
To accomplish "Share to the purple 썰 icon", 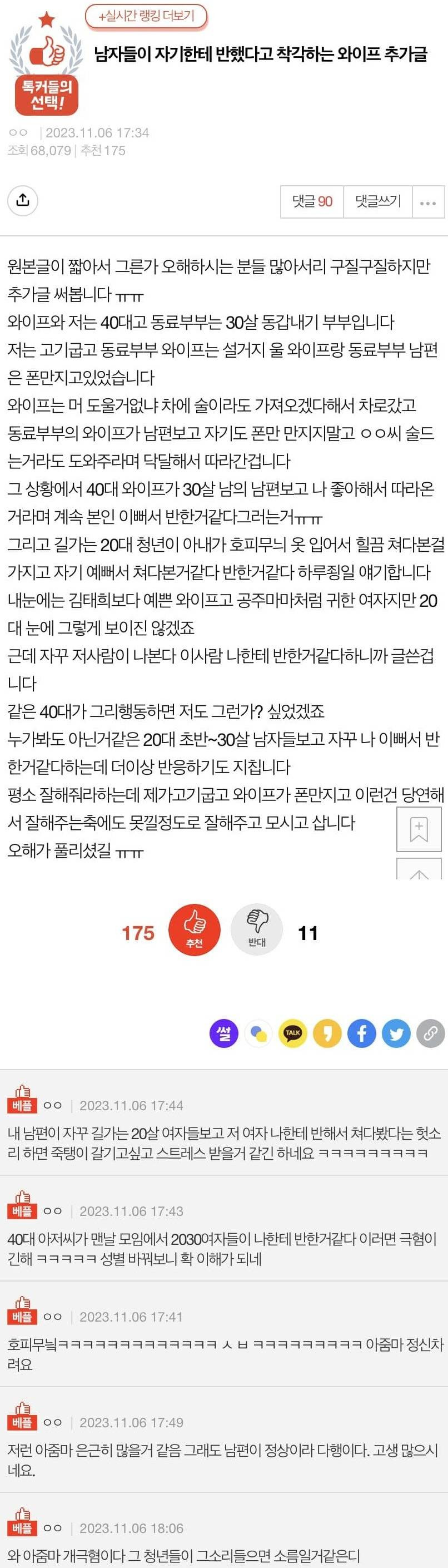I will 223,1033.
